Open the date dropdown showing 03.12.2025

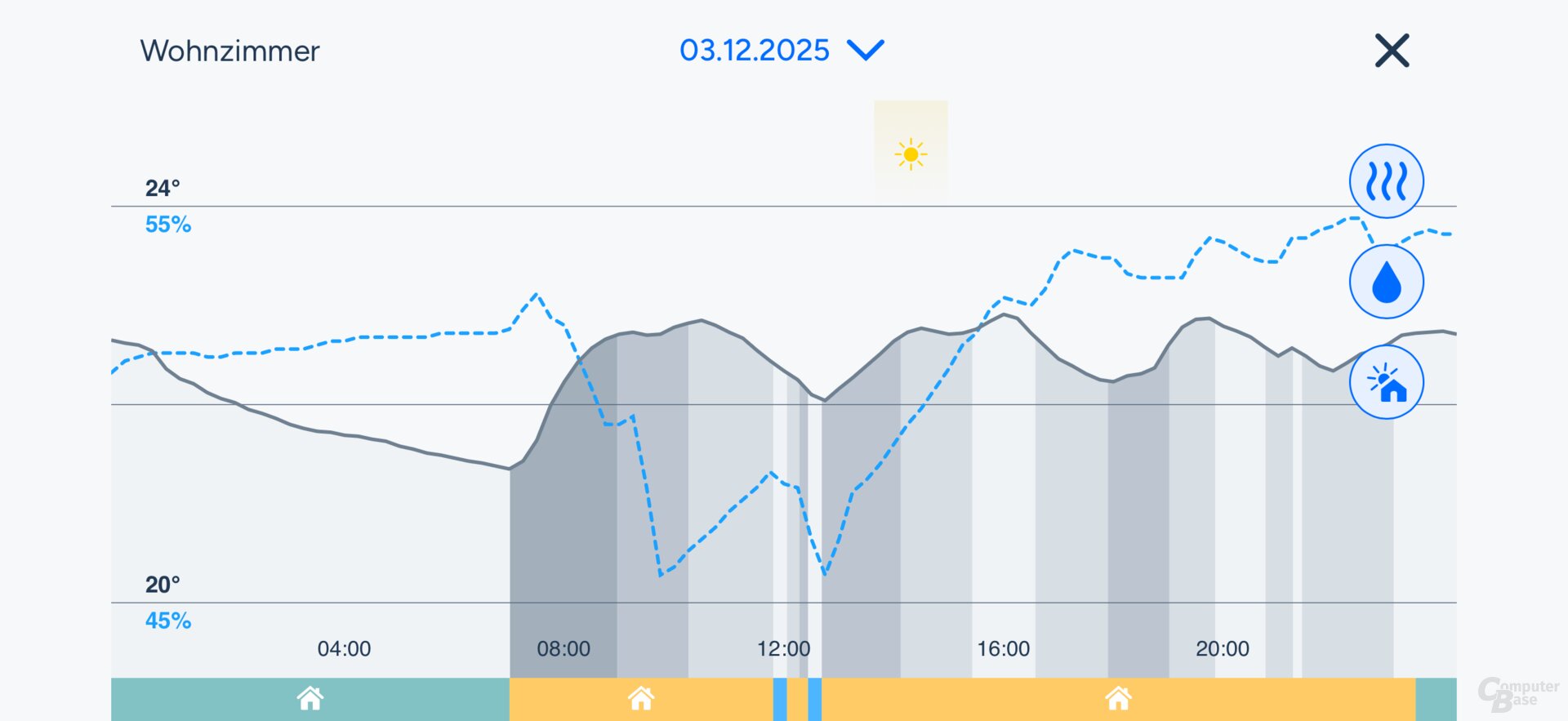pos(782,51)
